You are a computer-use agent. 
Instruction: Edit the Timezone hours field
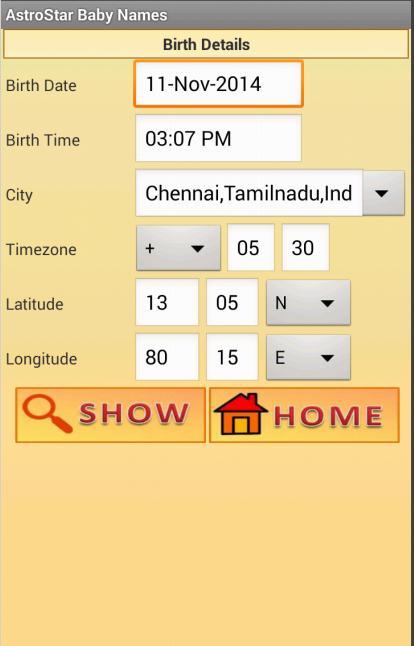250,248
